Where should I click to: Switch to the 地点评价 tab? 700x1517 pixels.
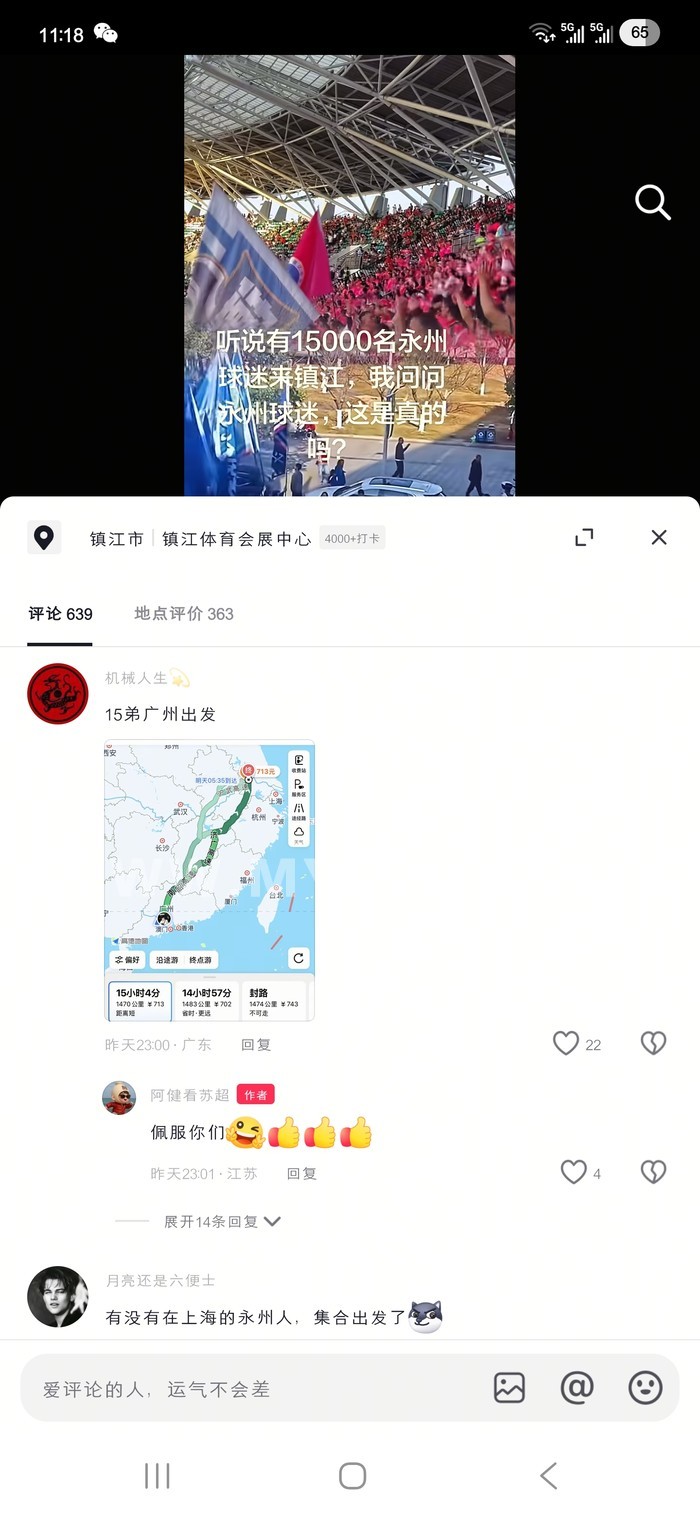coord(184,613)
